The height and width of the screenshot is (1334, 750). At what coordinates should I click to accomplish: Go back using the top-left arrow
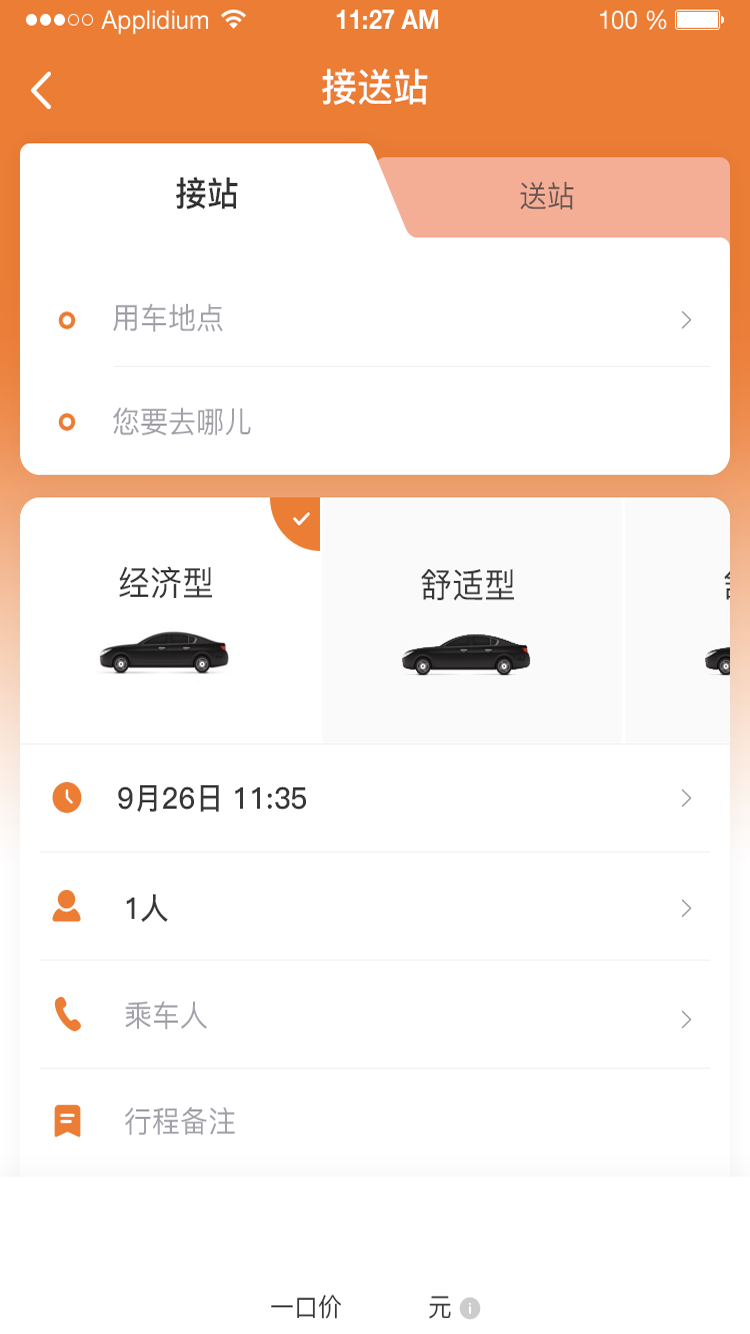[41, 90]
